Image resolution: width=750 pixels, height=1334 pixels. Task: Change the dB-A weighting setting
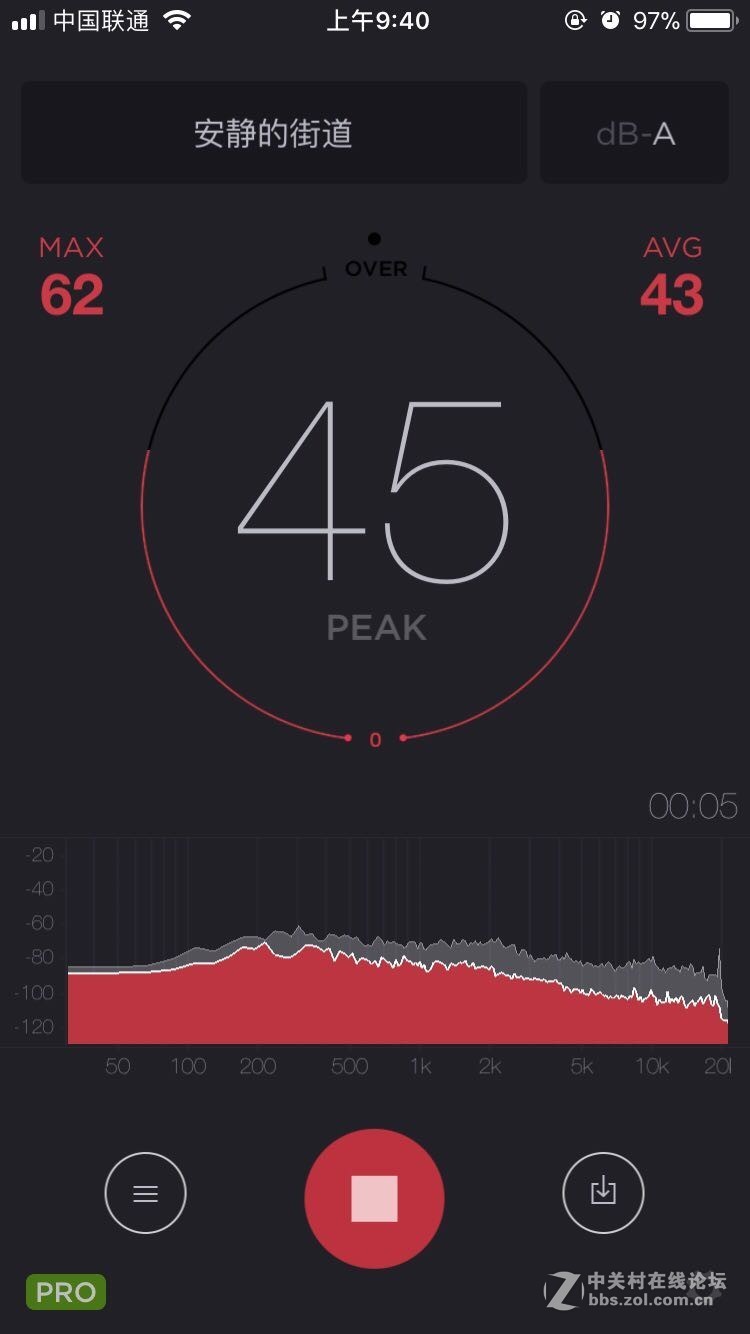coord(635,133)
